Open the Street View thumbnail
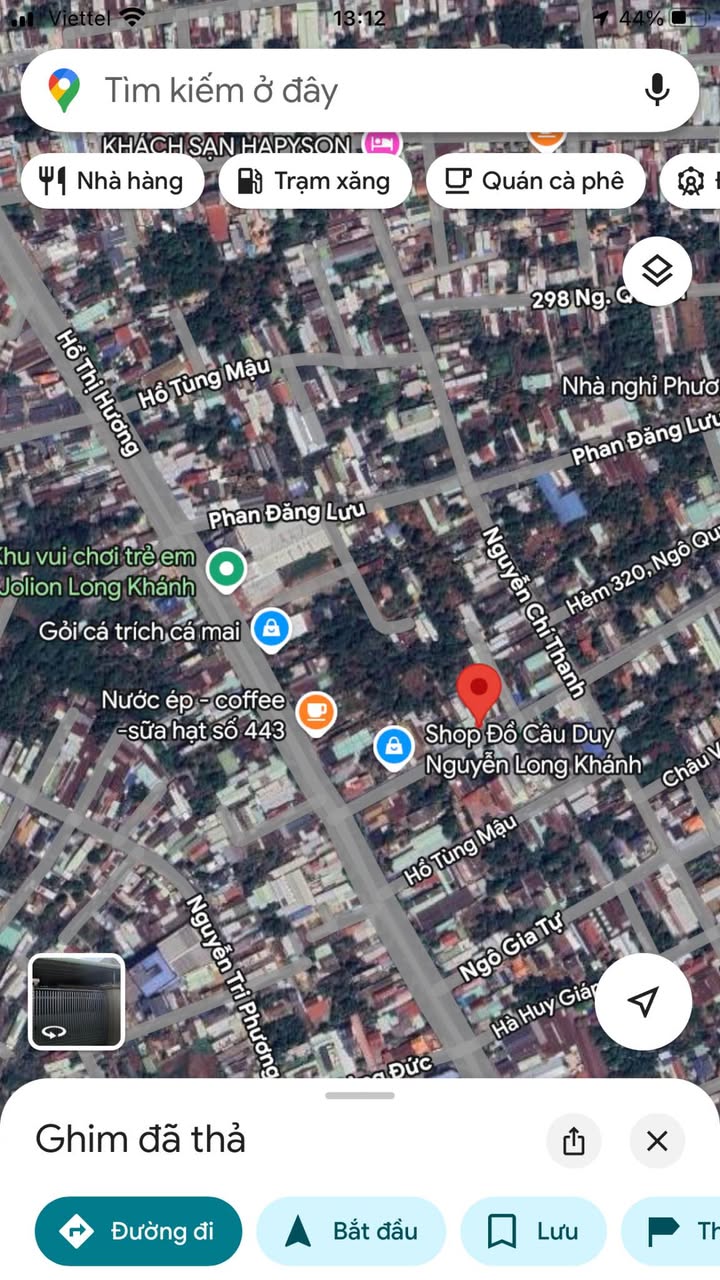The height and width of the screenshot is (1280, 720). point(76,1001)
